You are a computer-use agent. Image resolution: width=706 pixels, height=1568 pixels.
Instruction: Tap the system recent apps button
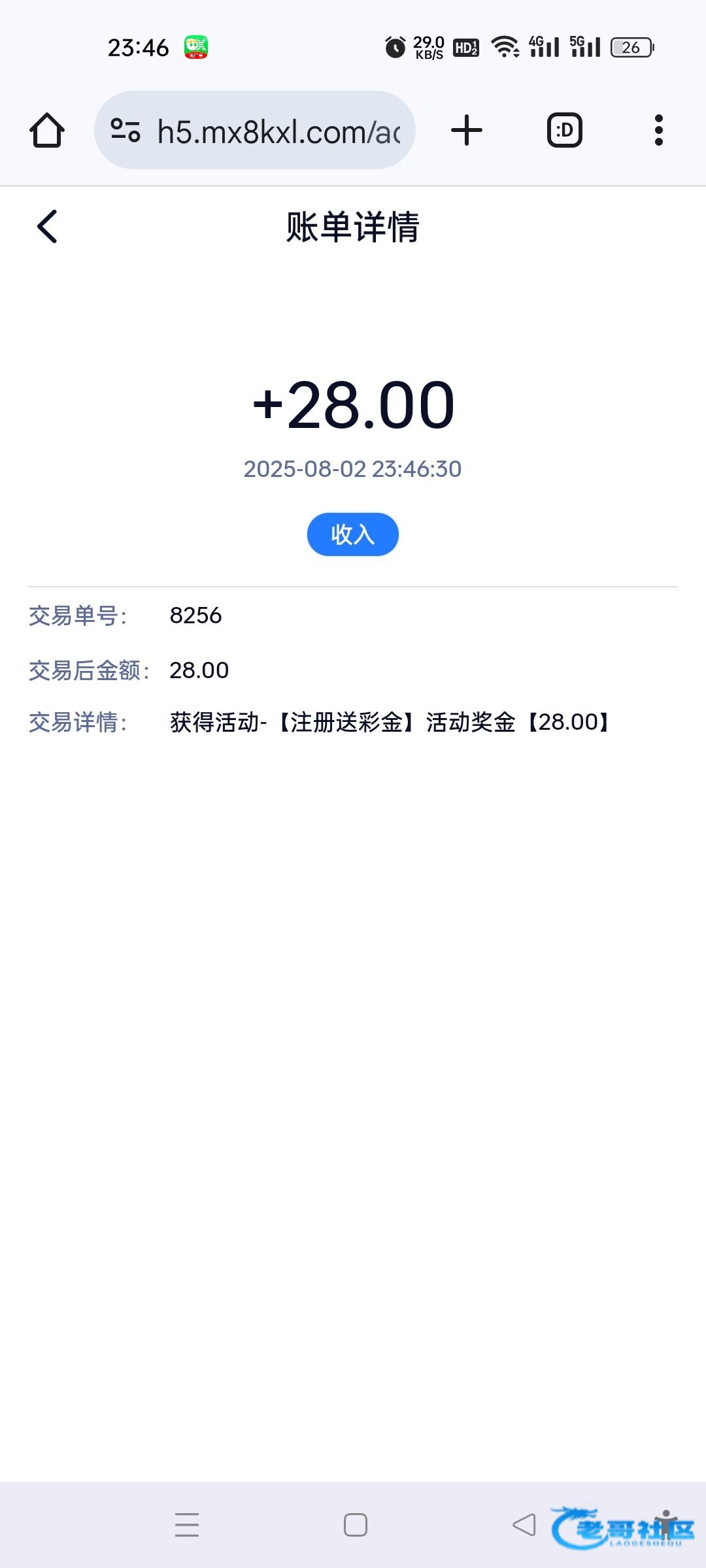[x=187, y=1525]
